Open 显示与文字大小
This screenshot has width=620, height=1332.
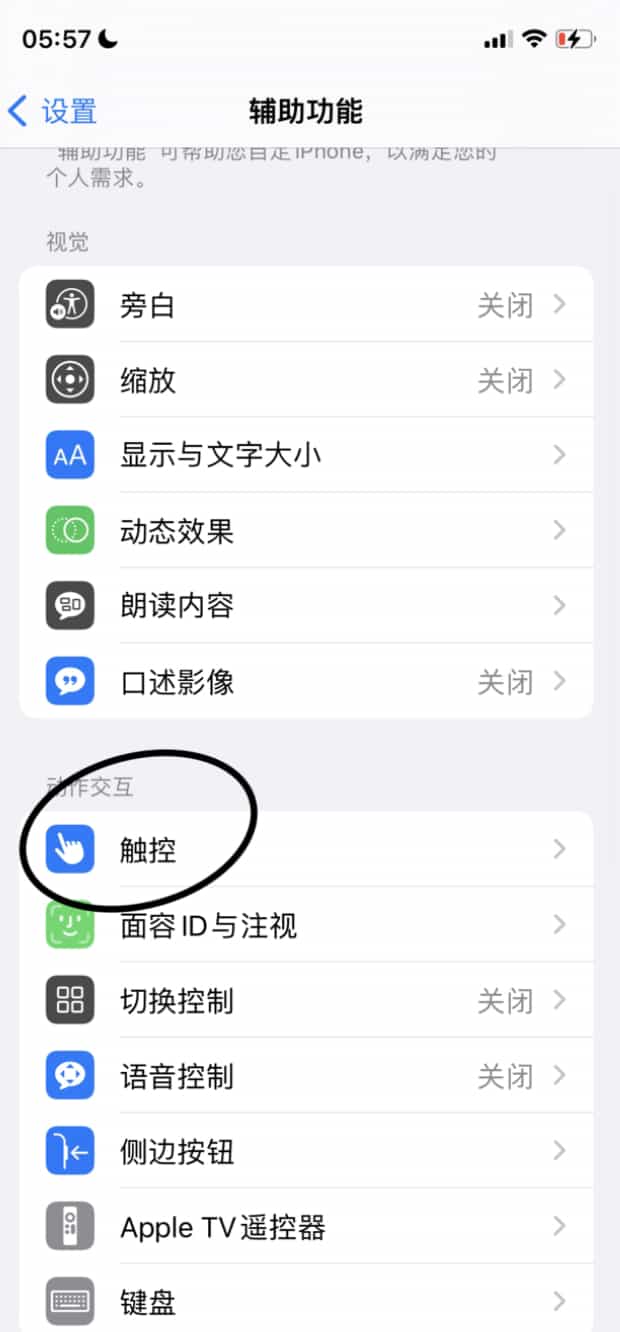305,455
